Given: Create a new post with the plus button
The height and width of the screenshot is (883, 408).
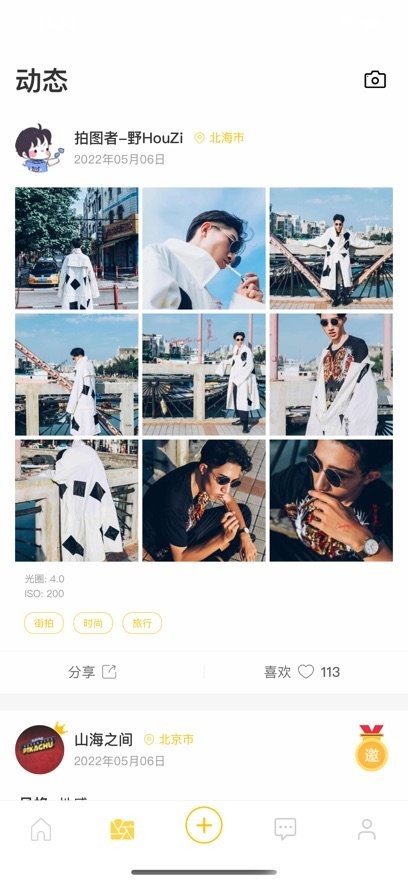Looking at the screenshot, I should 204,826.
